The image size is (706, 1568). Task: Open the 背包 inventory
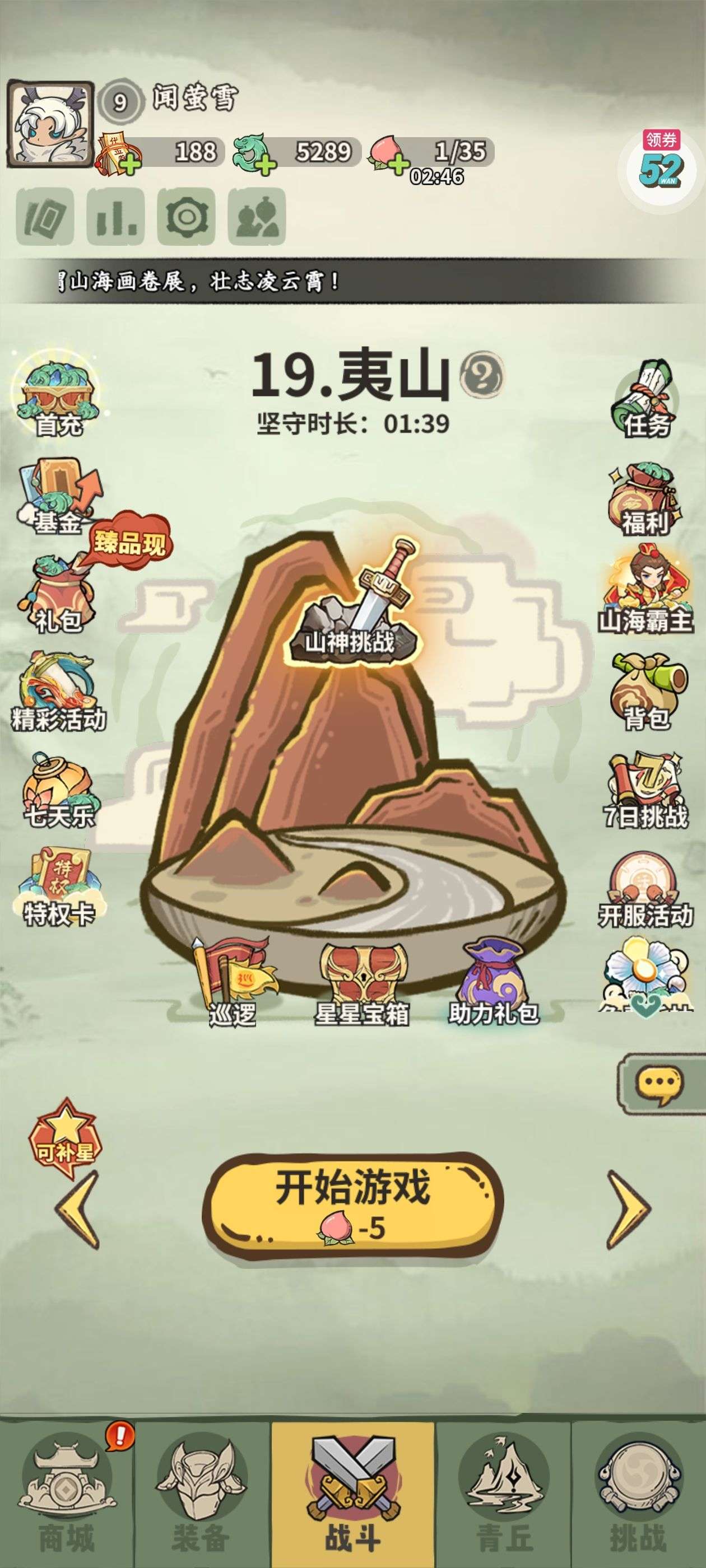647,693
